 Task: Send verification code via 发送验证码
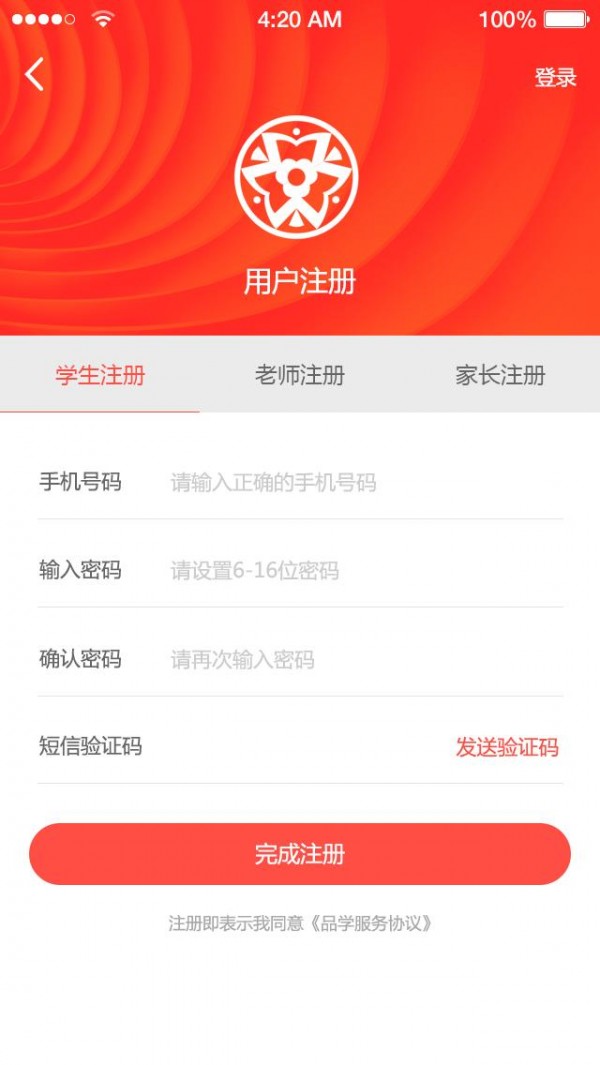point(507,747)
